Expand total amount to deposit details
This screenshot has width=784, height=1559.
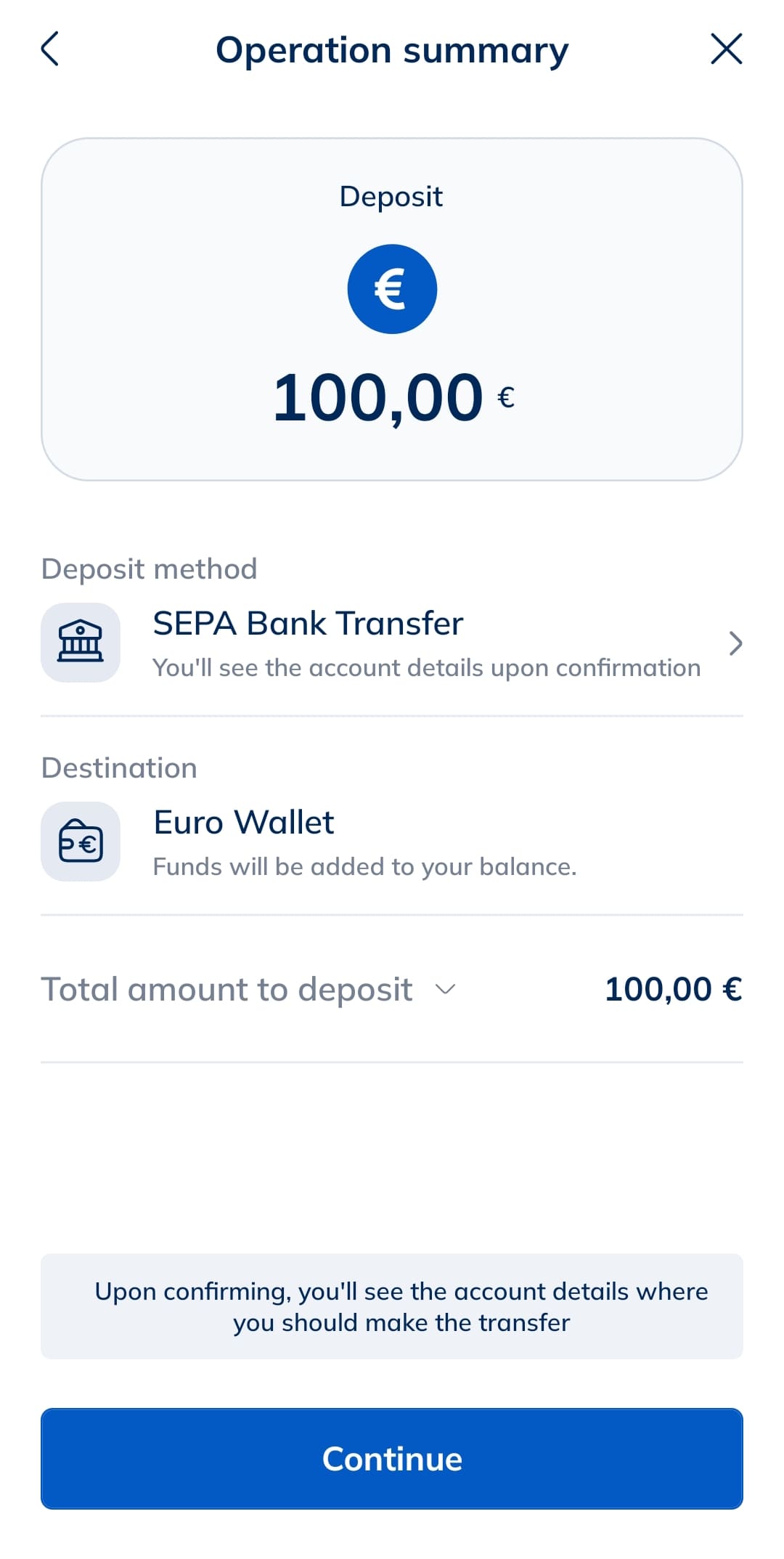pyautogui.click(x=444, y=989)
